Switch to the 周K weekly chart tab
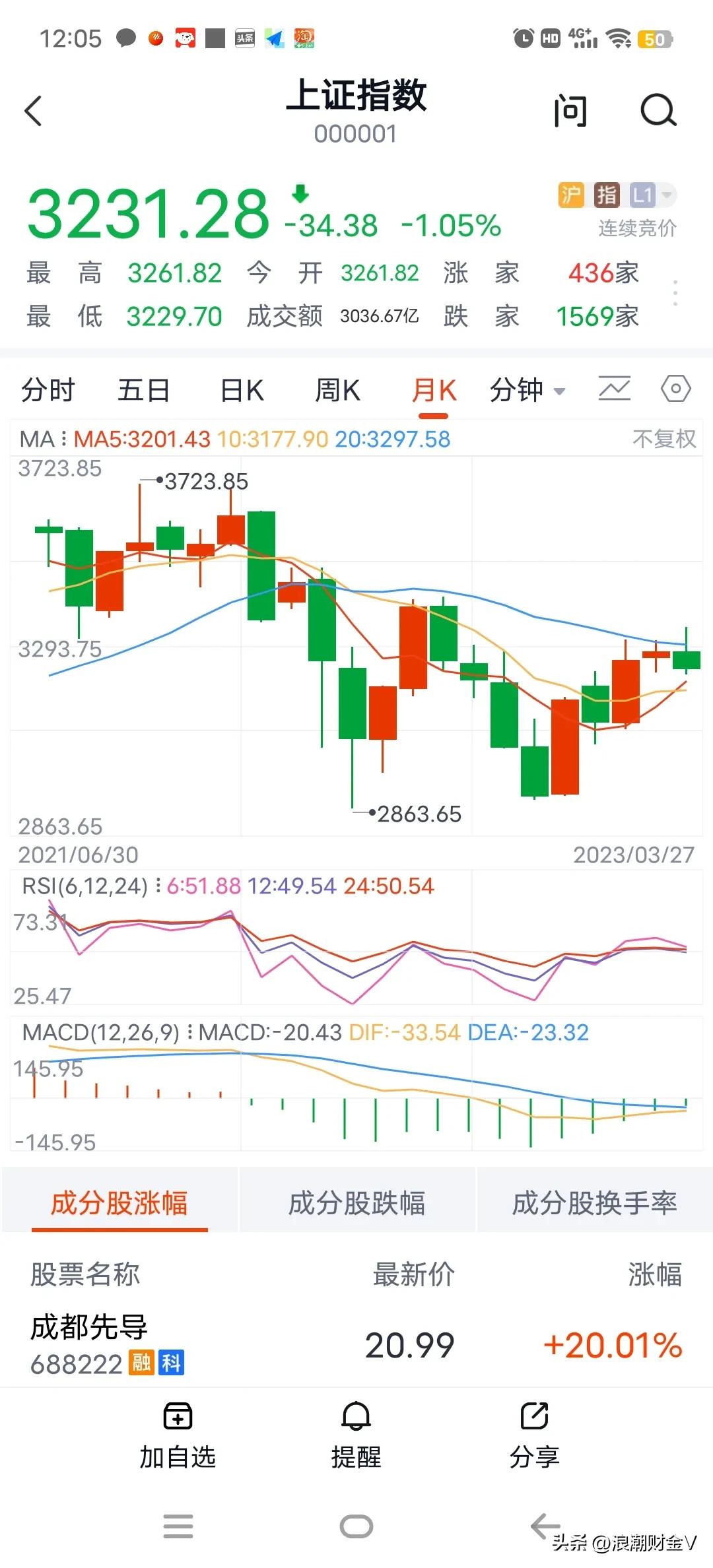The image size is (713, 1568). 337,390
